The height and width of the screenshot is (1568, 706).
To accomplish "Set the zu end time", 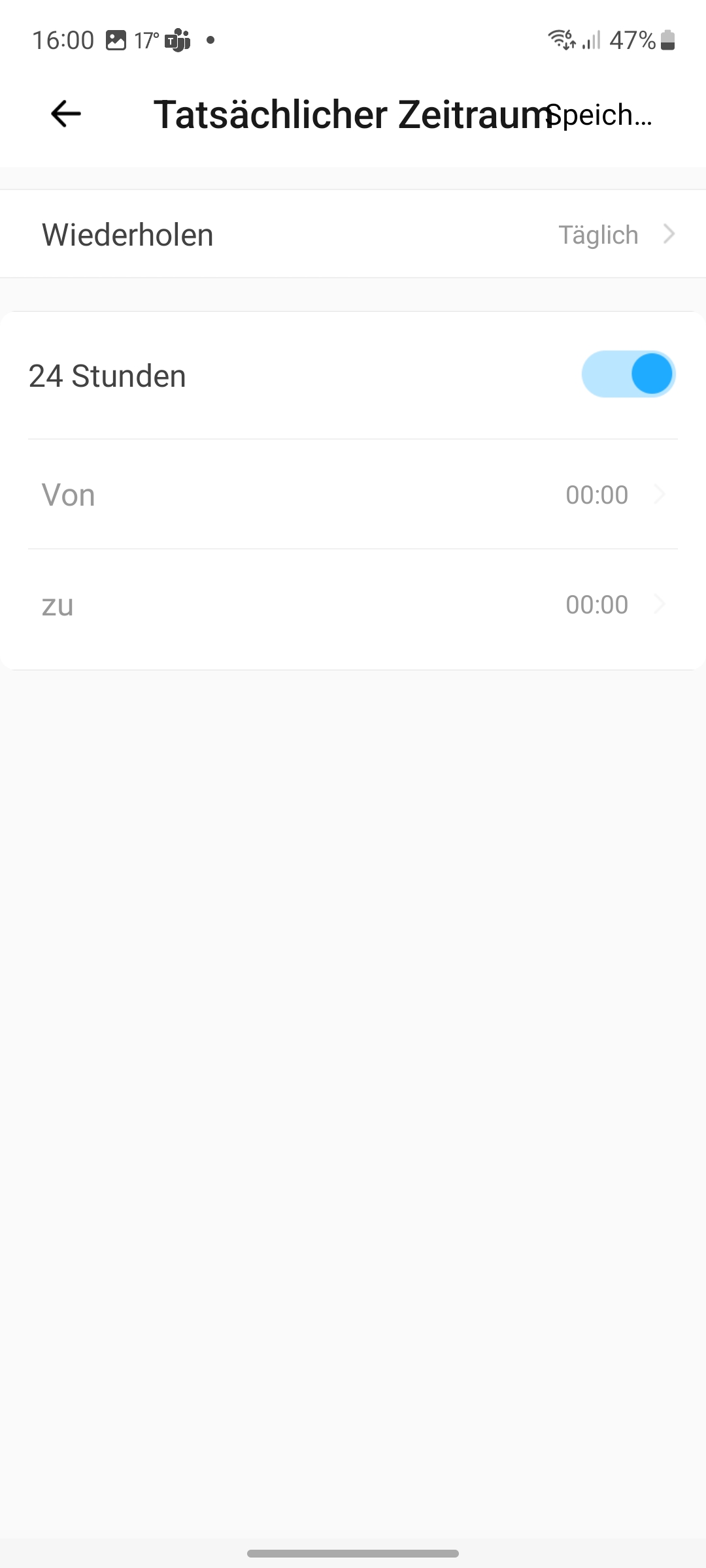I will [353, 604].
